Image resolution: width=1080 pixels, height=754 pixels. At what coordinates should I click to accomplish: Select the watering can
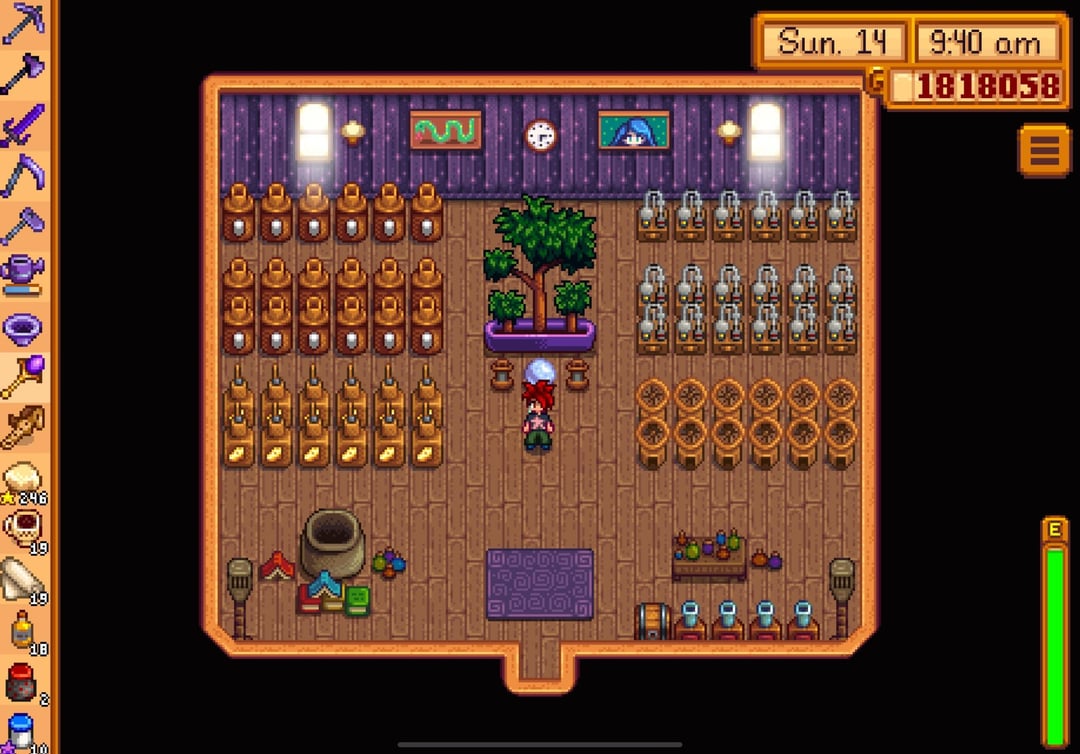tap(23, 275)
